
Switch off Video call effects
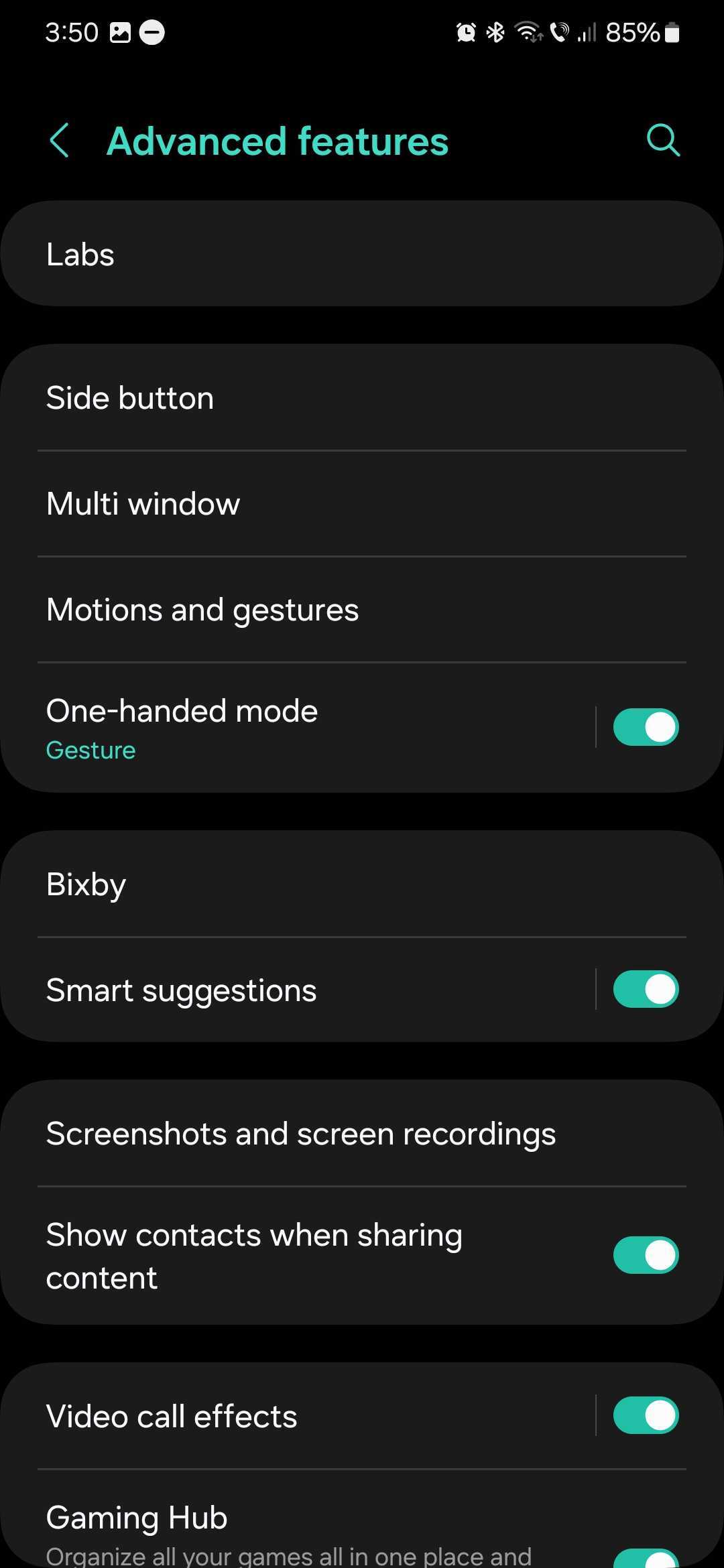pyautogui.click(x=645, y=1415)
